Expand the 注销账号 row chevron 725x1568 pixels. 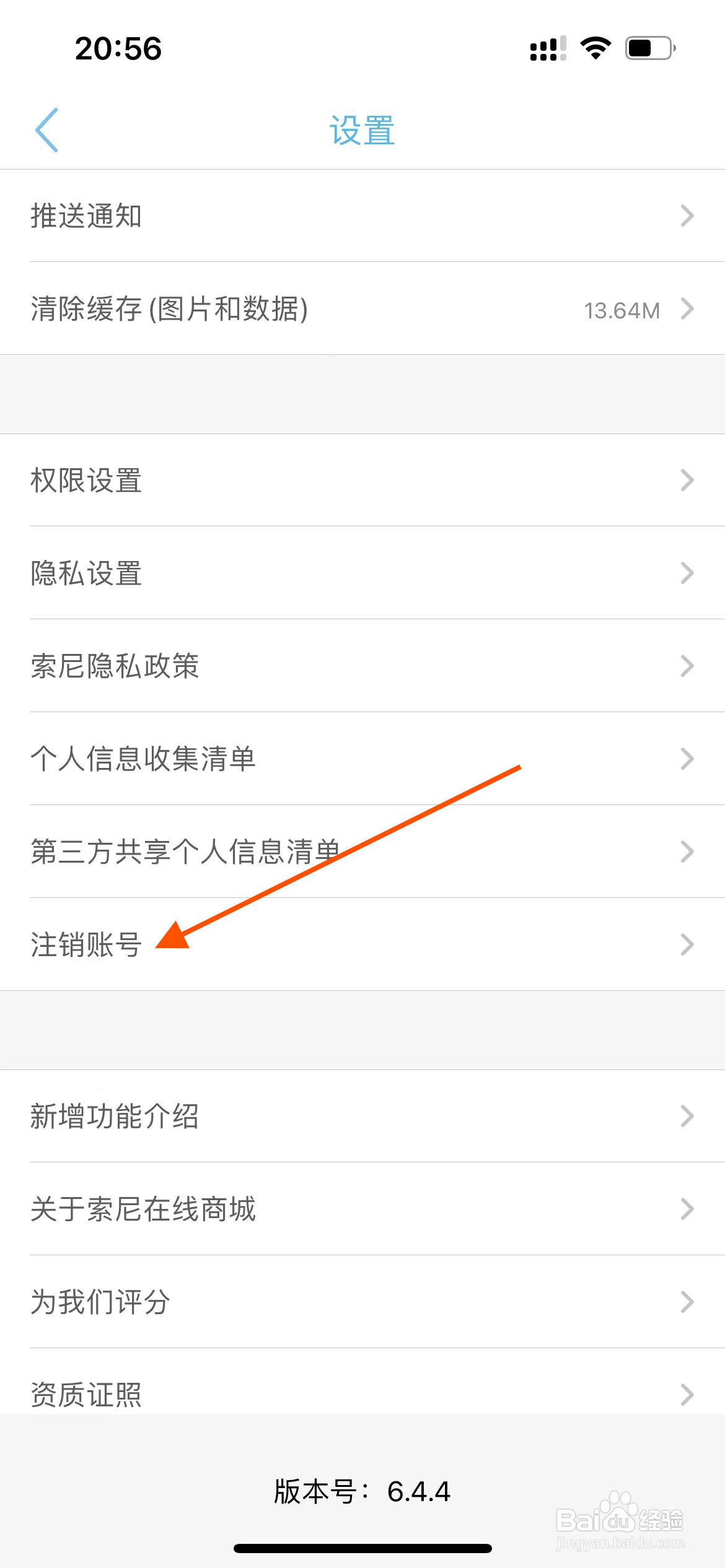coord(687,944)
